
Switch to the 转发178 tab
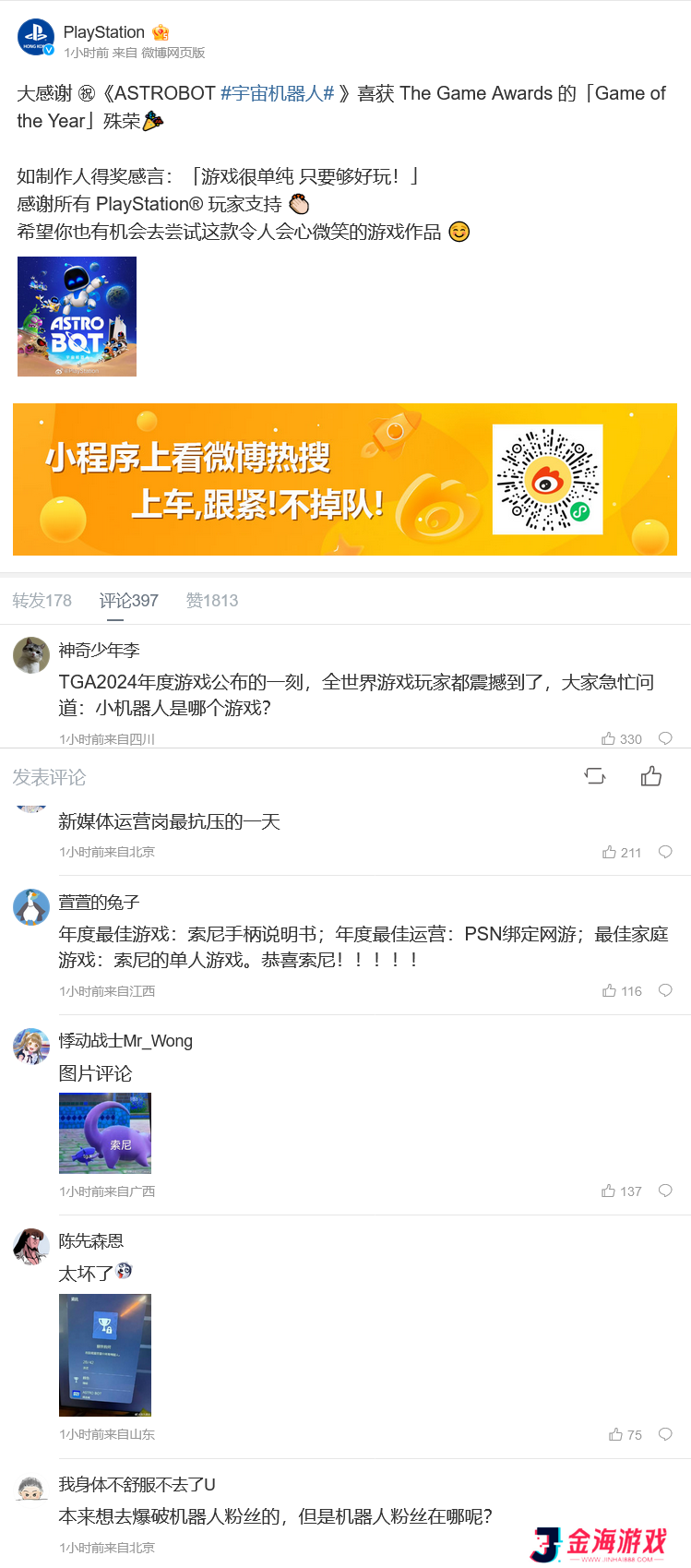click(x=42, y=601)
